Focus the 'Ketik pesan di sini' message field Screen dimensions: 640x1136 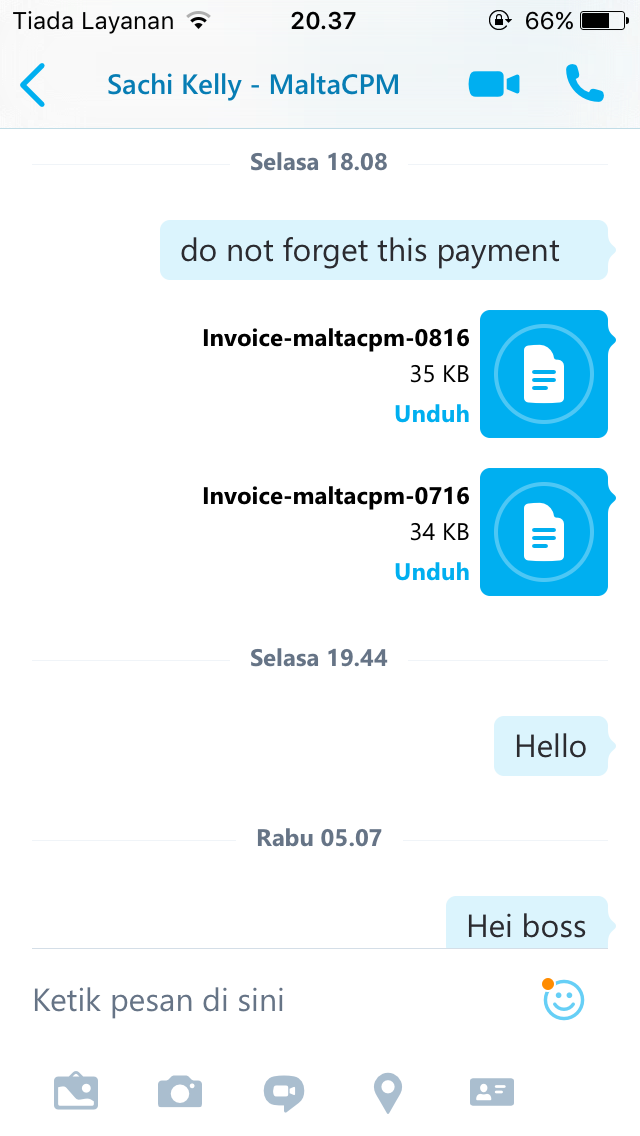(275, 1001)
